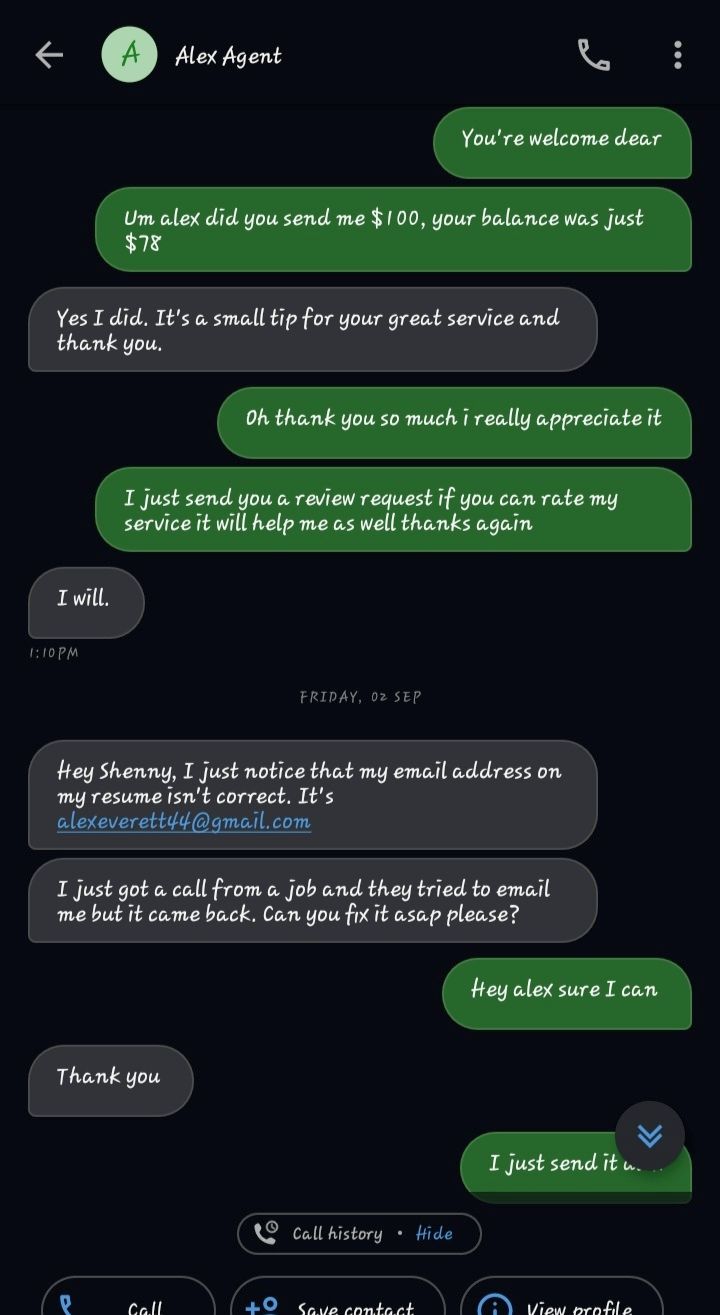Open Alex Agent's avatar

(x=130, y=55)
